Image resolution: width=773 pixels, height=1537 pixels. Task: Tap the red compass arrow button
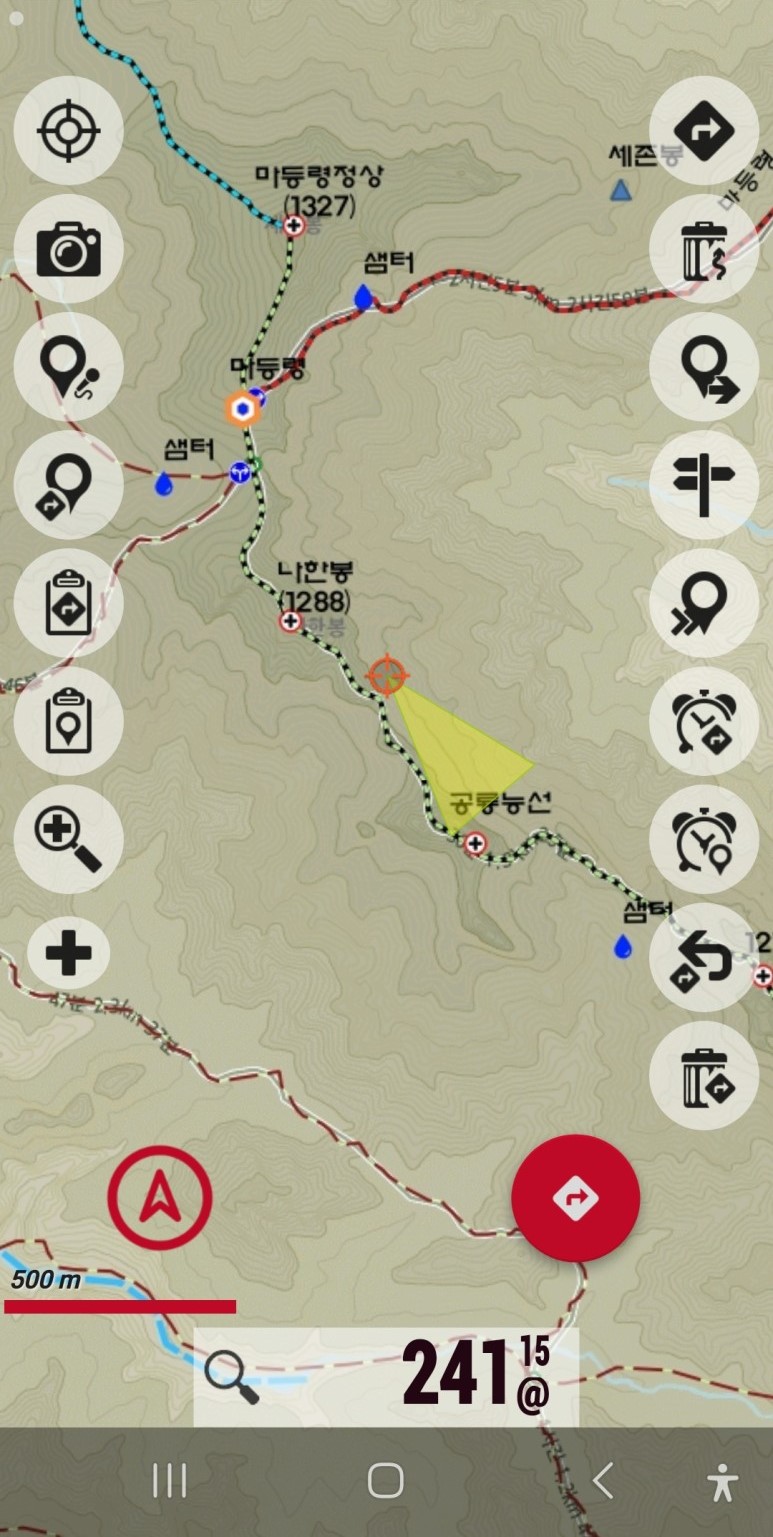click(160, 1198)
